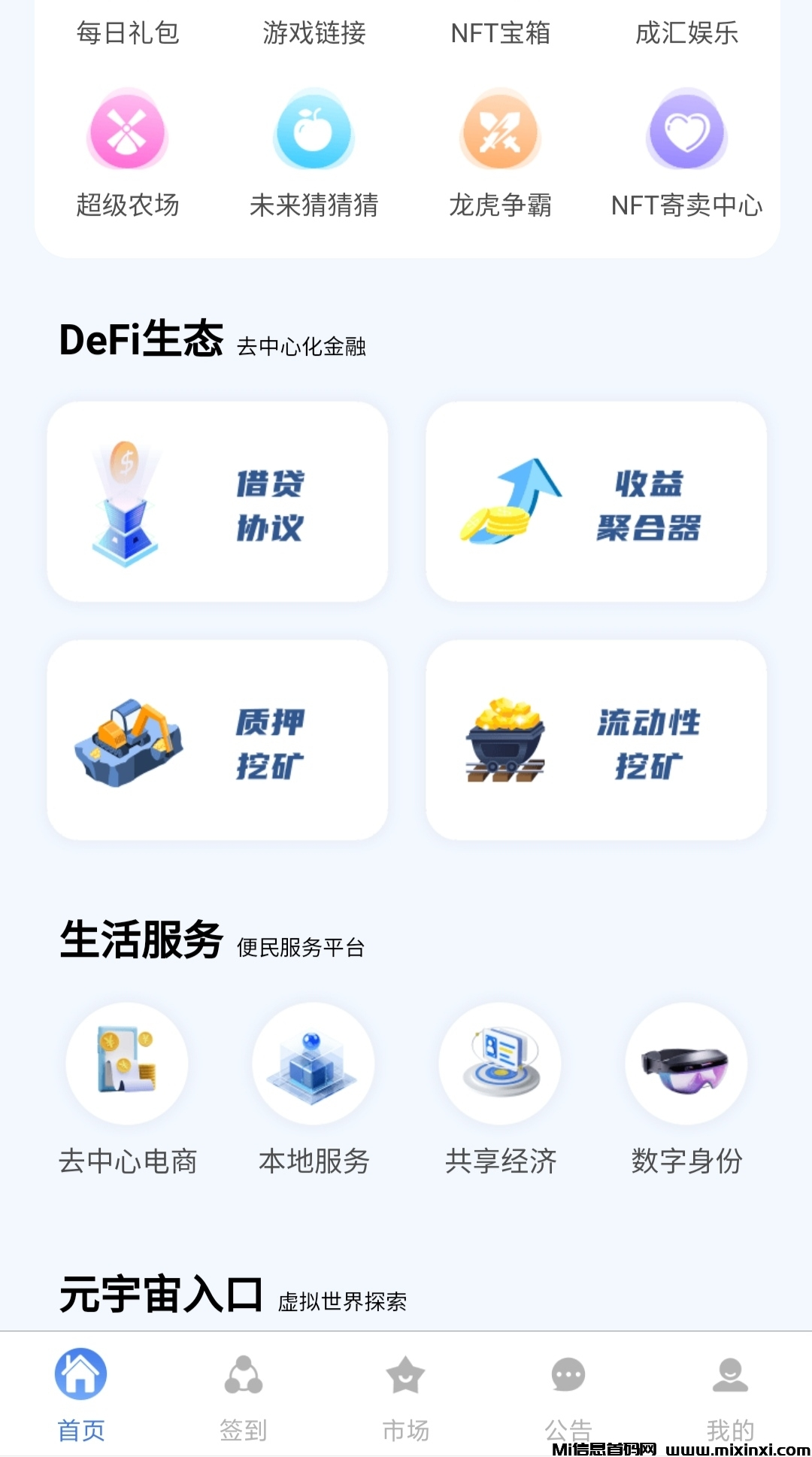Open the 质押挖矿 card
This screenshot has height=1457, width=812.
217,740
